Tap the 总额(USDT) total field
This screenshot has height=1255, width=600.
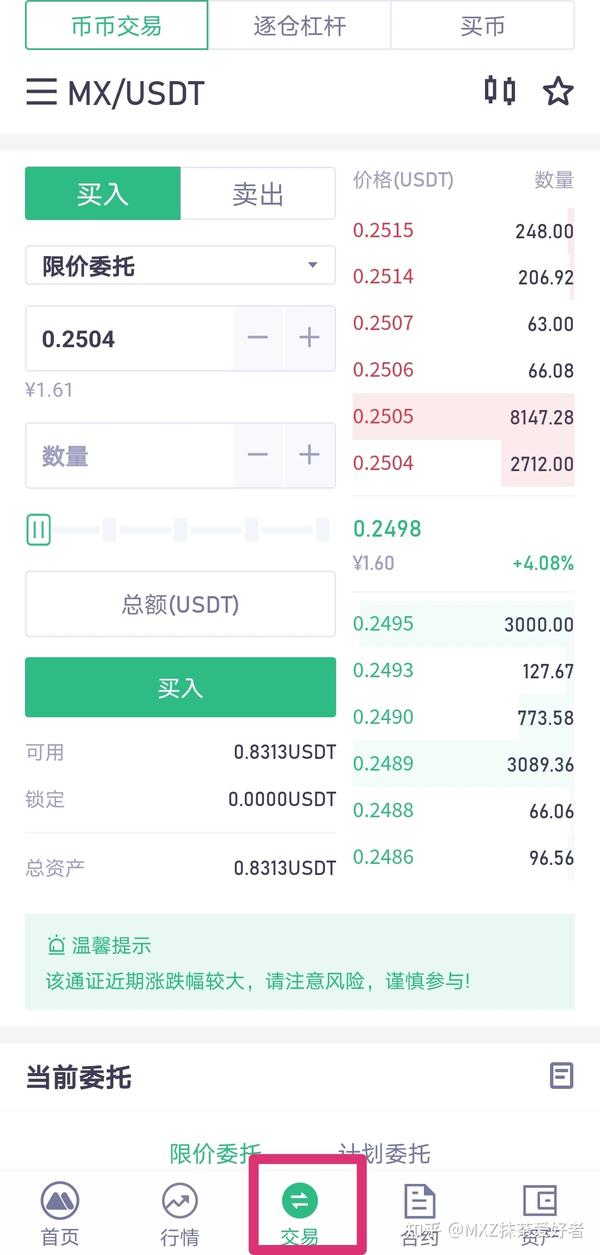click(x=180, y=604)
